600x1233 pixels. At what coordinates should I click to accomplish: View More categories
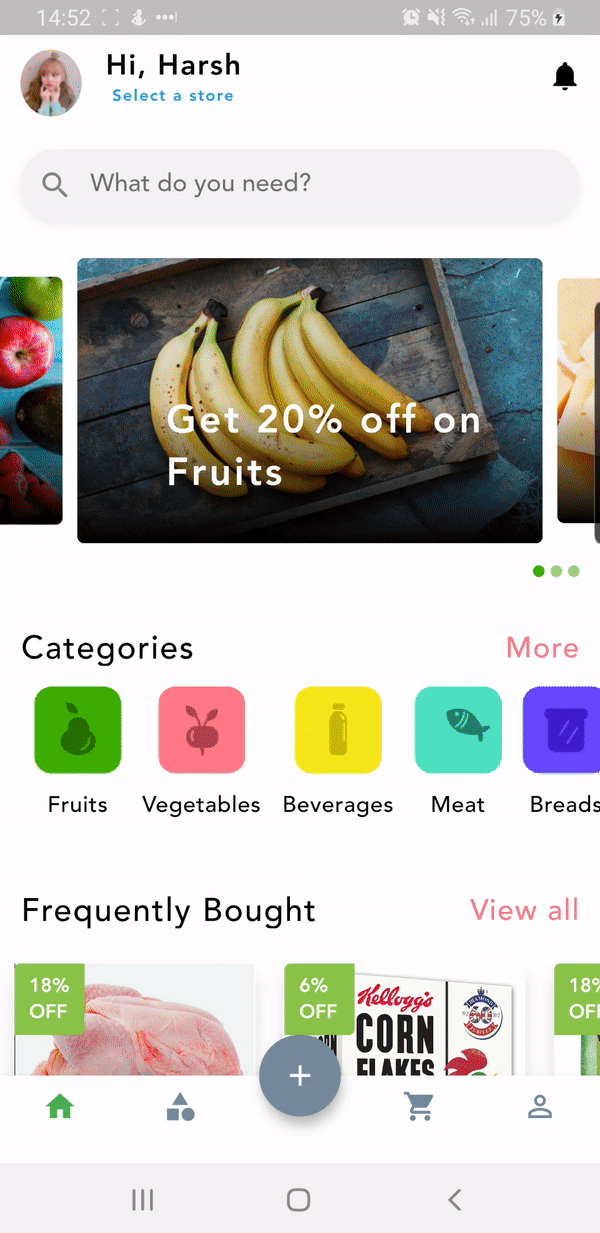pos(542,648)
